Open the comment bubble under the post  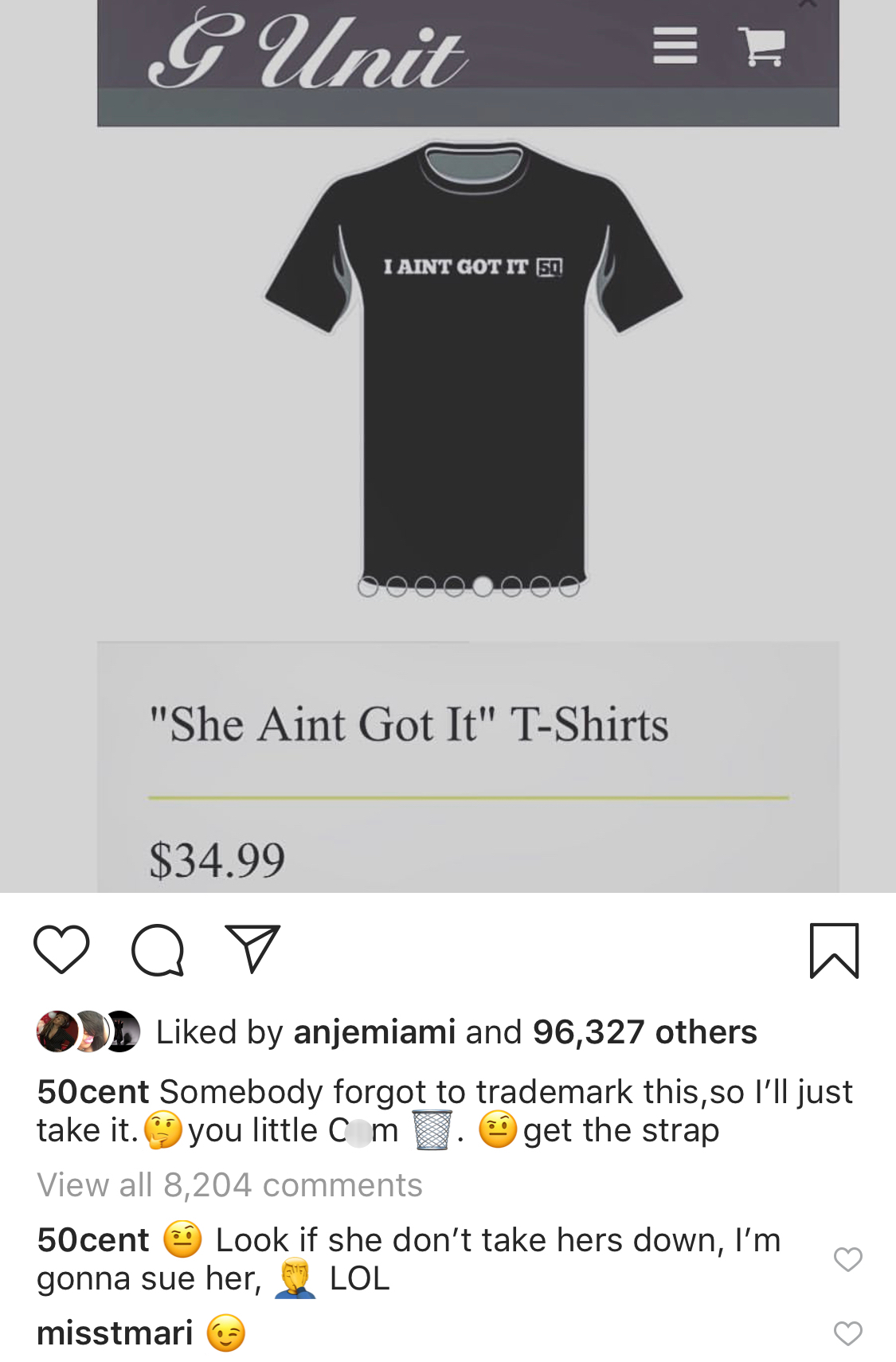pos(158,949)
